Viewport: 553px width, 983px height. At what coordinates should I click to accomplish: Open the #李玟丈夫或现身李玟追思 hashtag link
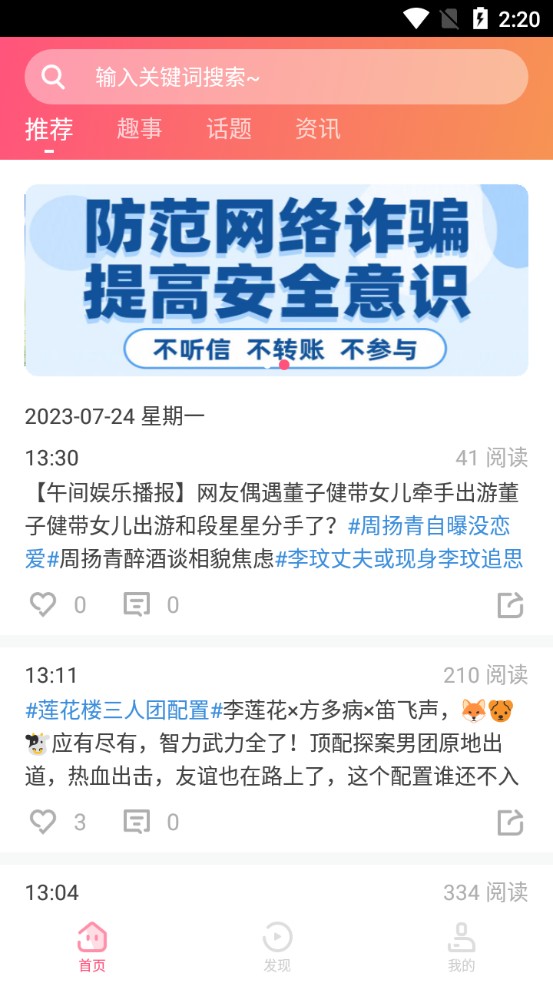click(399, 559)
